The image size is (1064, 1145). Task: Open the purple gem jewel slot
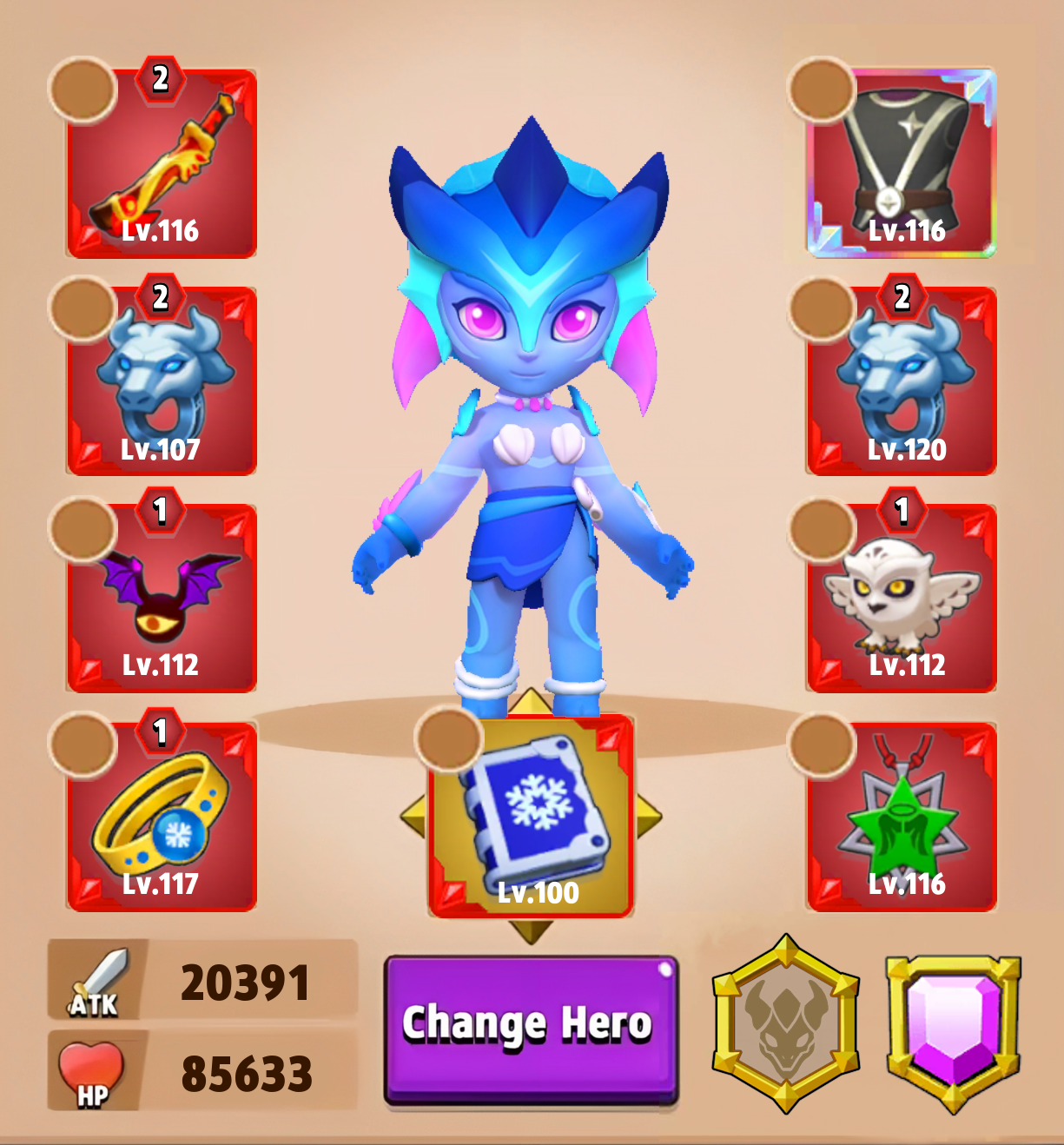click(953, 1029)
